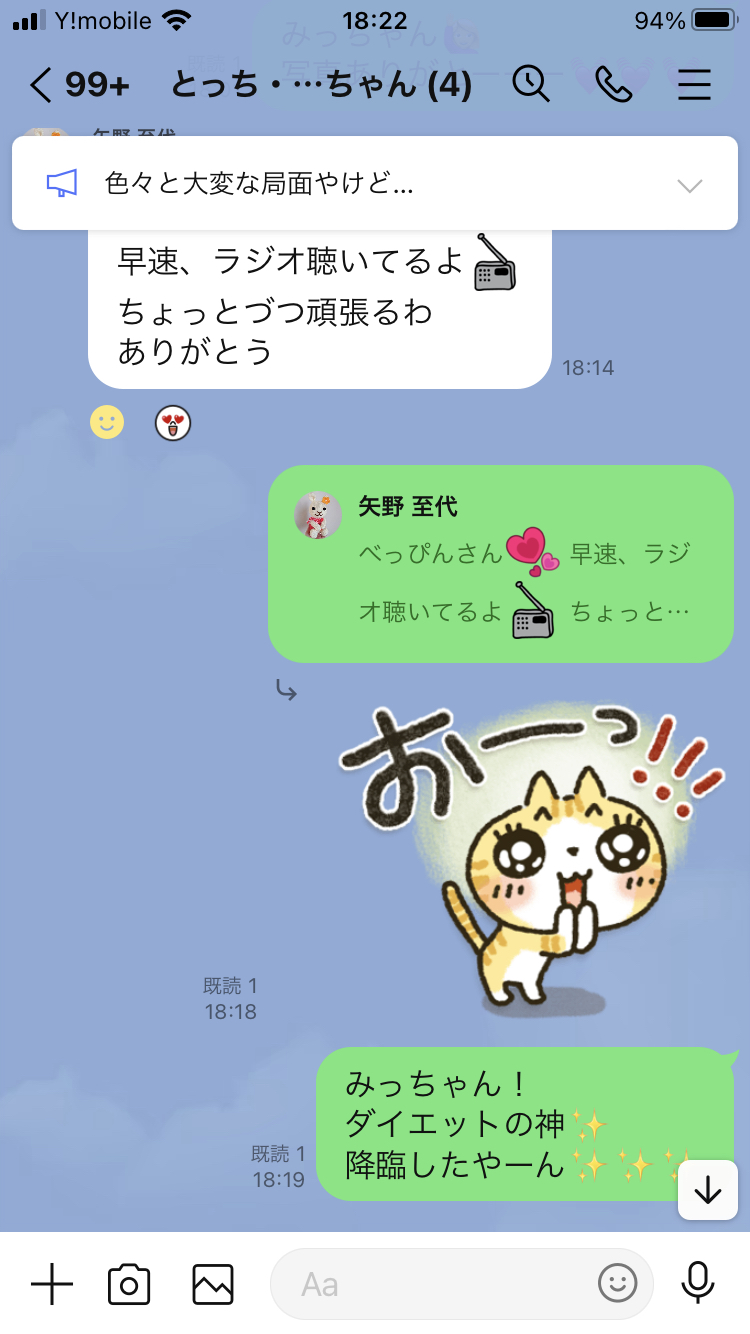
Task: Jump to latest messages with down arrow
Action: 708,1190
